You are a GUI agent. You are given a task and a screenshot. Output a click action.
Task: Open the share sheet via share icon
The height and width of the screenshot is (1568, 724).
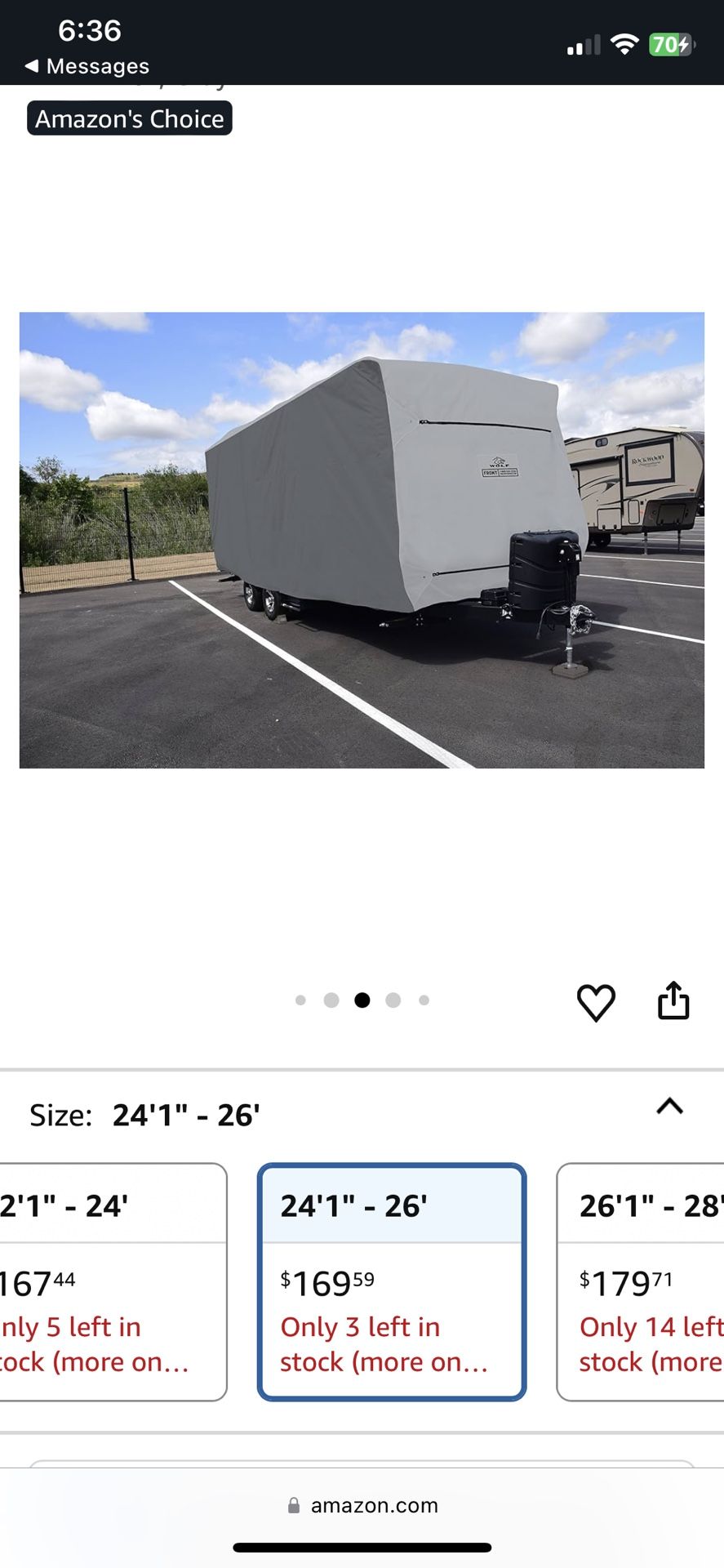click(673, 1000)
